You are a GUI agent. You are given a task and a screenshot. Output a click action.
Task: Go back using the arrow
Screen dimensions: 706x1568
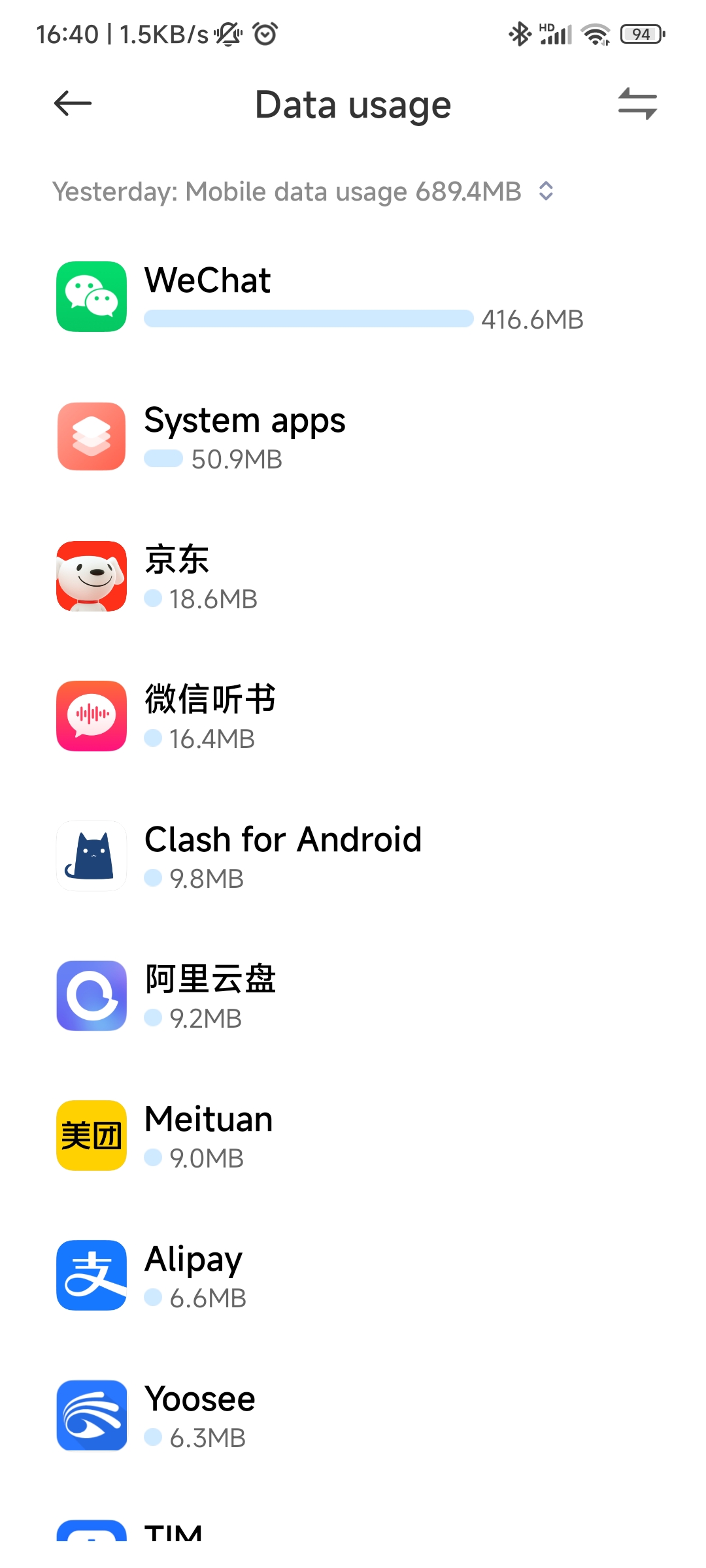pyautogui.click(x=73, y=103)
